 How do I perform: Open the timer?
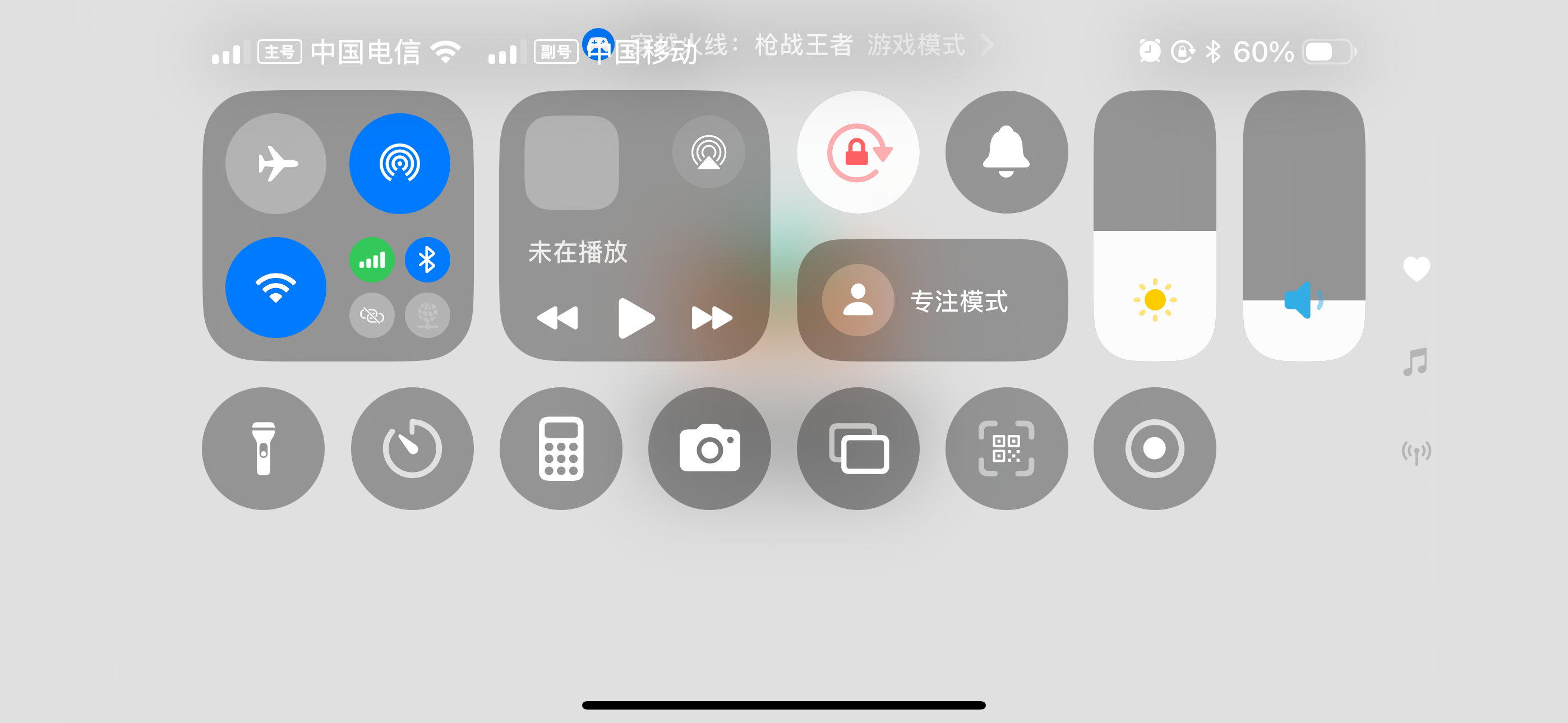pos(412,448)
